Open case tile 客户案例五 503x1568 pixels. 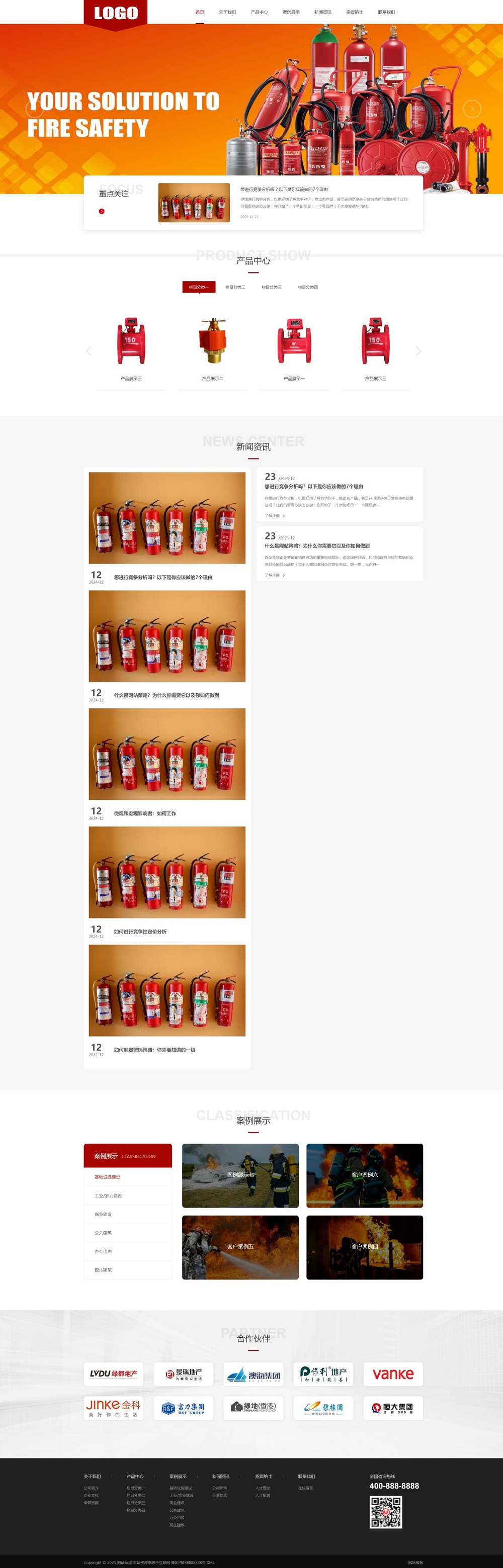(240, 1247)
